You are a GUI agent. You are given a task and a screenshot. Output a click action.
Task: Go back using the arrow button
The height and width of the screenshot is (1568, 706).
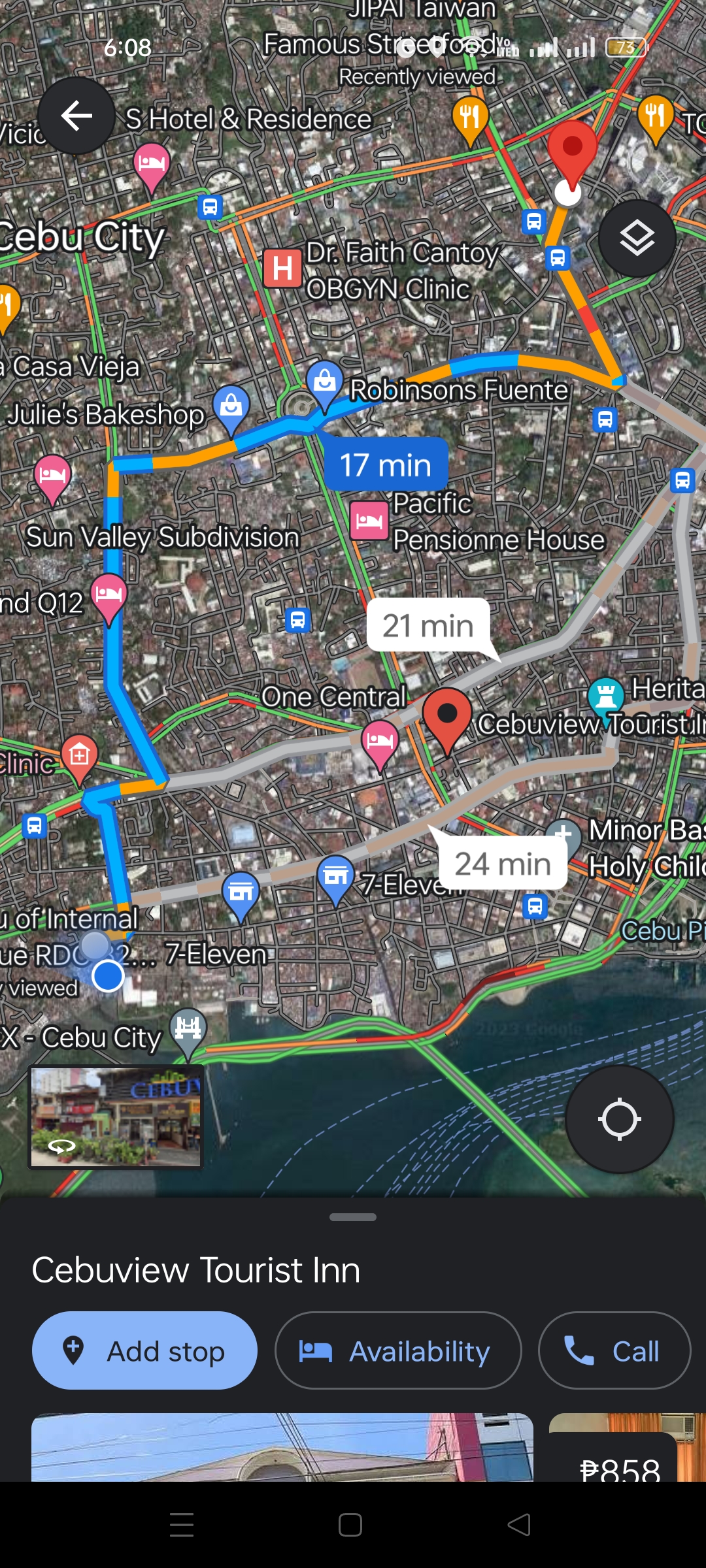[x=76, y=116]
